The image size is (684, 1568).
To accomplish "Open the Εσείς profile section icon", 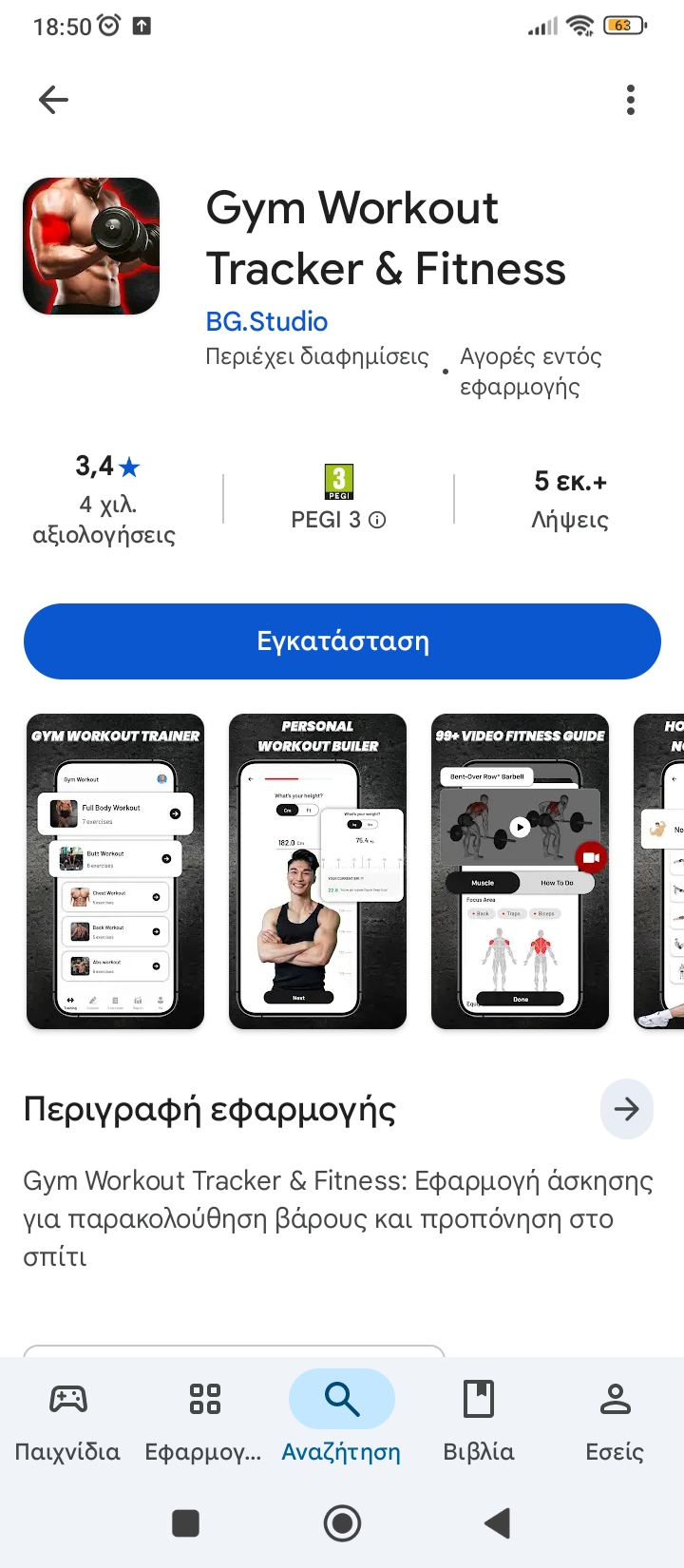I will coord(614,1399).
